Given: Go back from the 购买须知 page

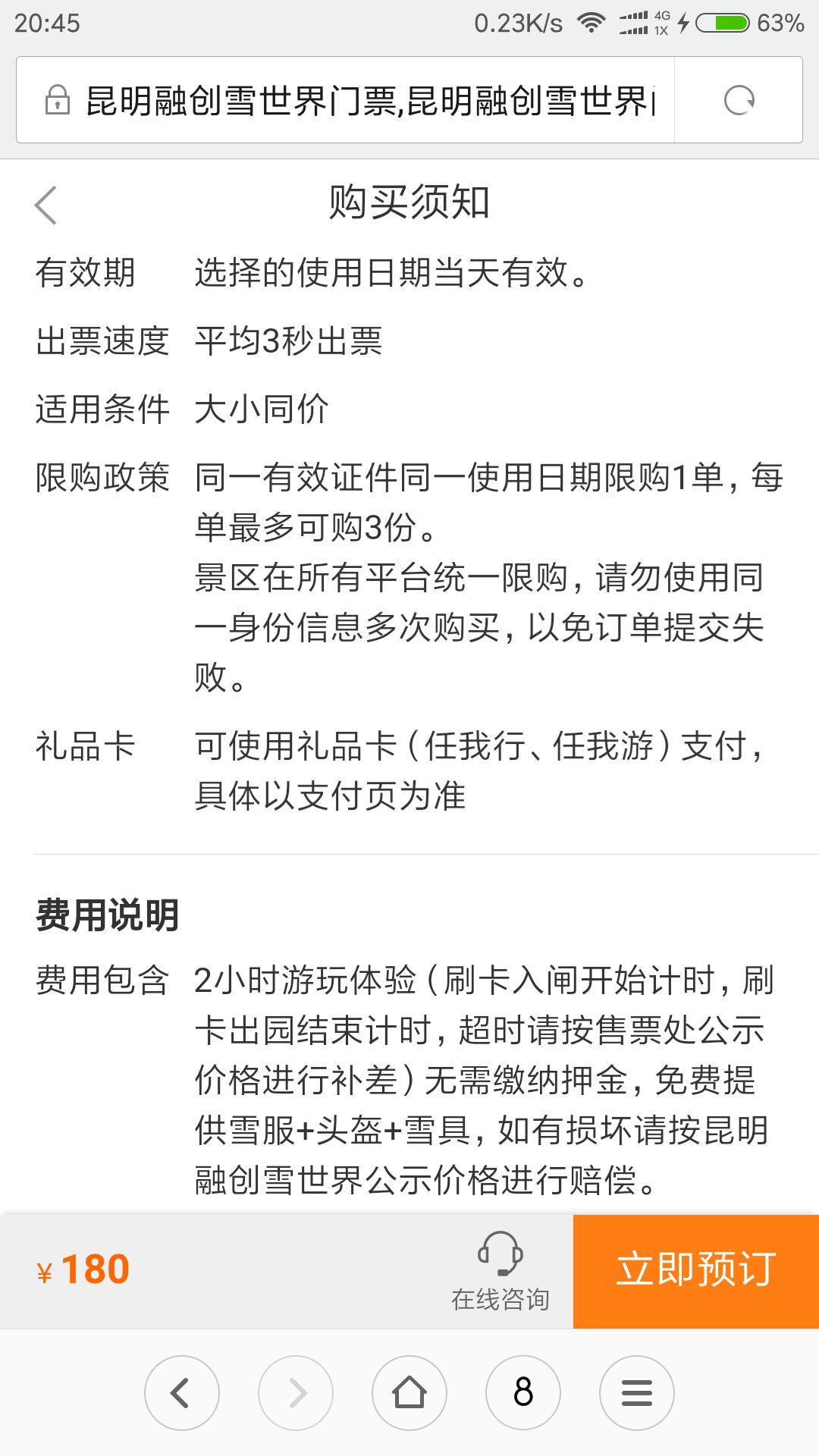Looking at the screenshot, I should point(46,205).
